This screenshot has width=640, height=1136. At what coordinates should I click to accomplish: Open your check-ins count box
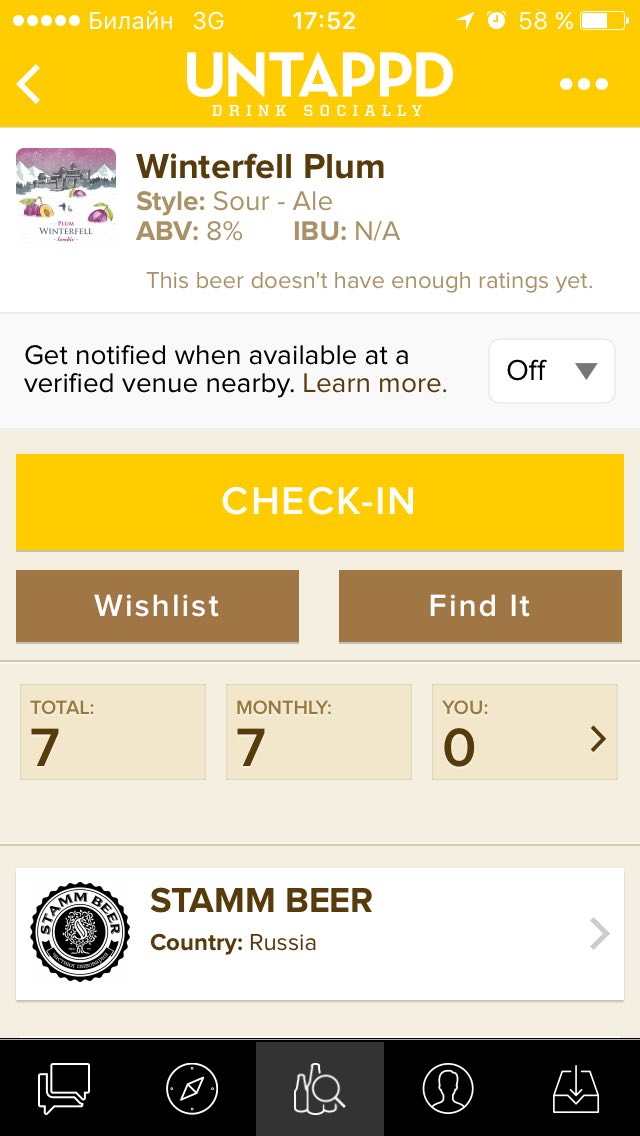[x=525, y=732]
